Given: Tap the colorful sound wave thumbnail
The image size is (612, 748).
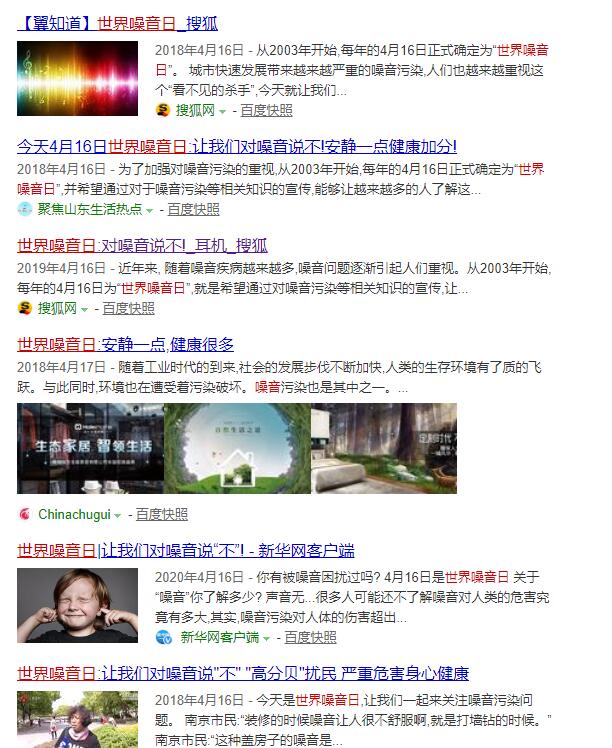Looking at the screenshot, I should 78,78.
